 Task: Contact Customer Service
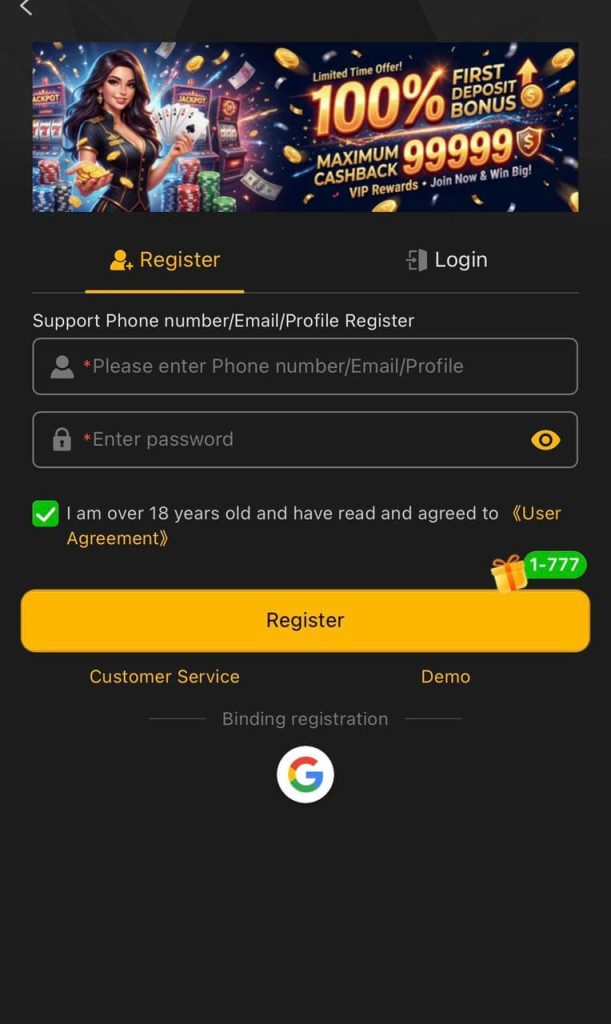pyautogui.click(x=164, y=677)
